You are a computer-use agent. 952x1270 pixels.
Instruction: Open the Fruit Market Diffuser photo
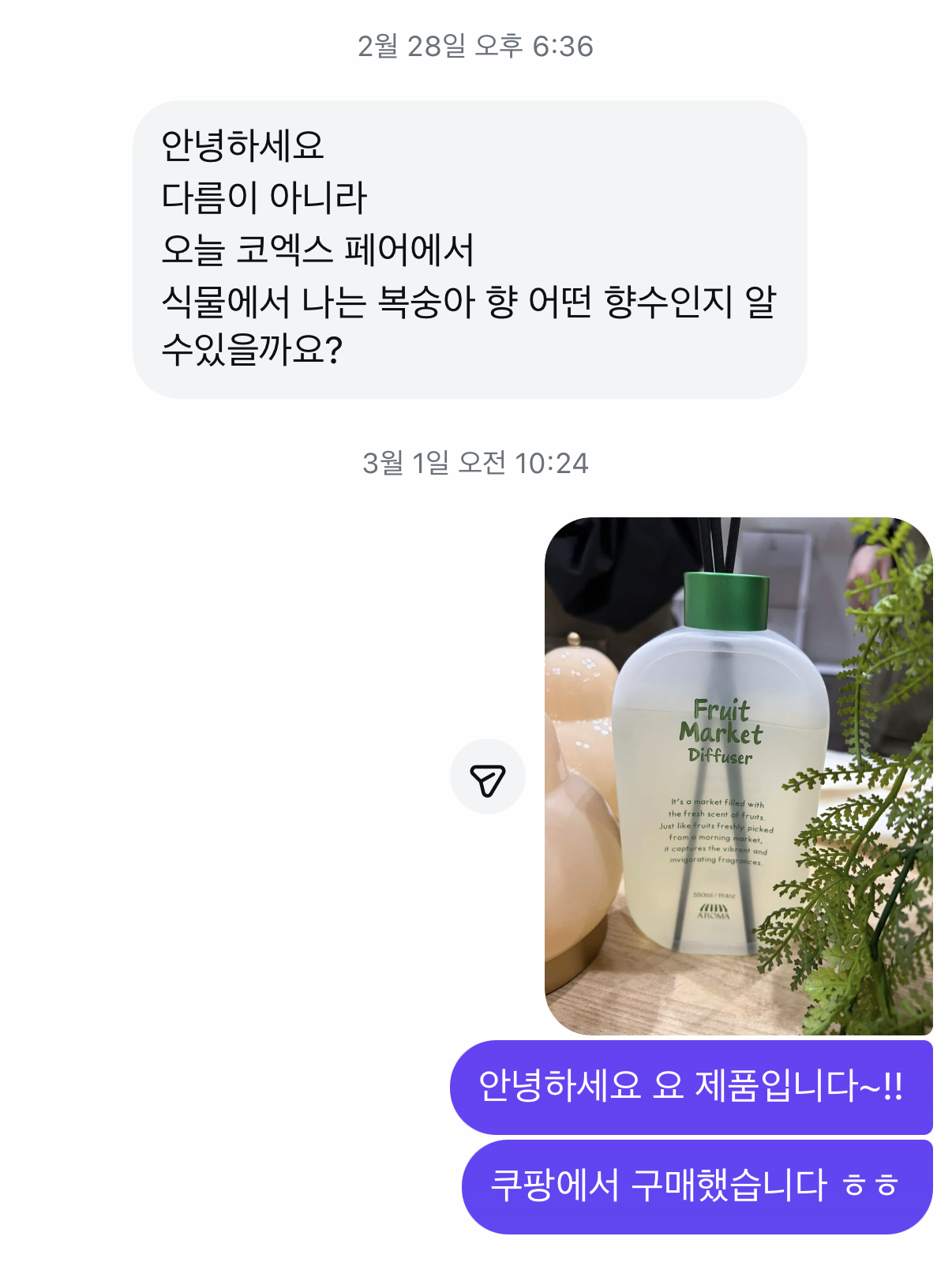click(x=738, y=776)
